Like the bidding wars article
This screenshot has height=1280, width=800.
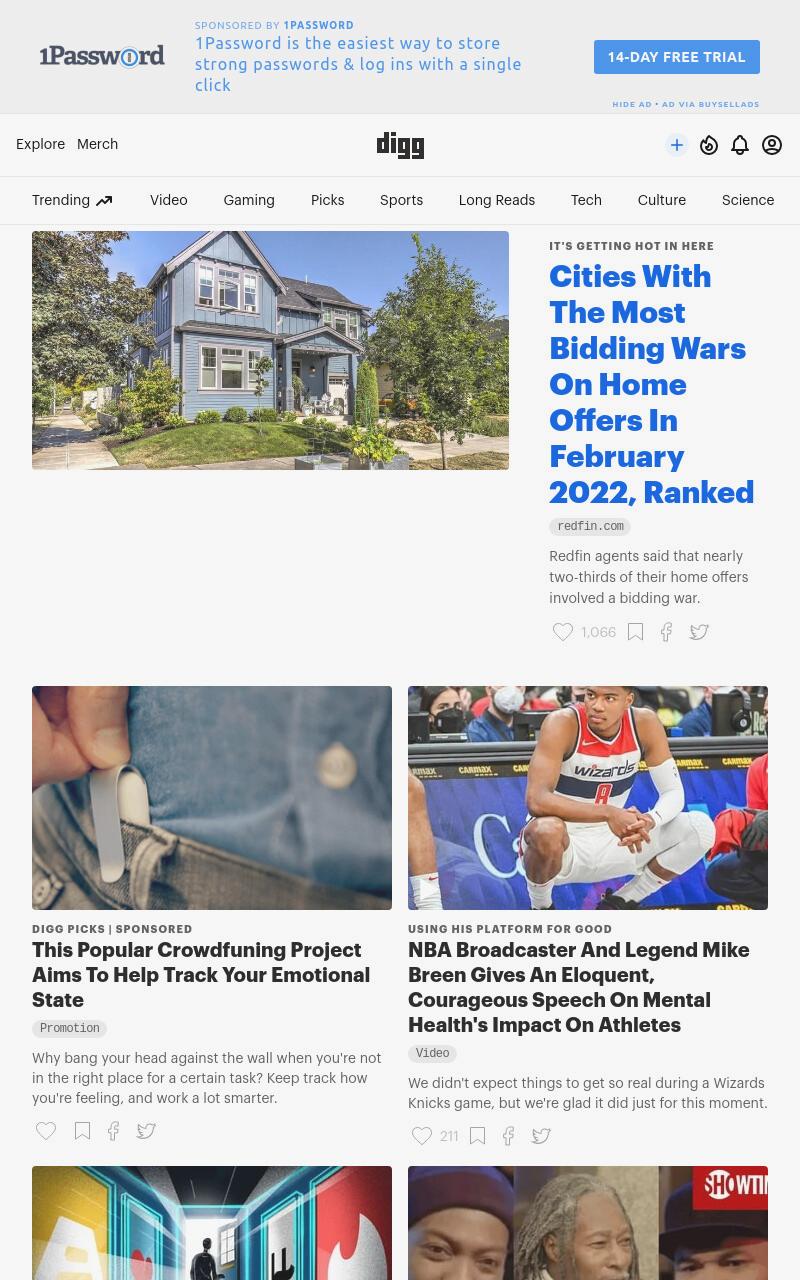(x=563, y=632)
